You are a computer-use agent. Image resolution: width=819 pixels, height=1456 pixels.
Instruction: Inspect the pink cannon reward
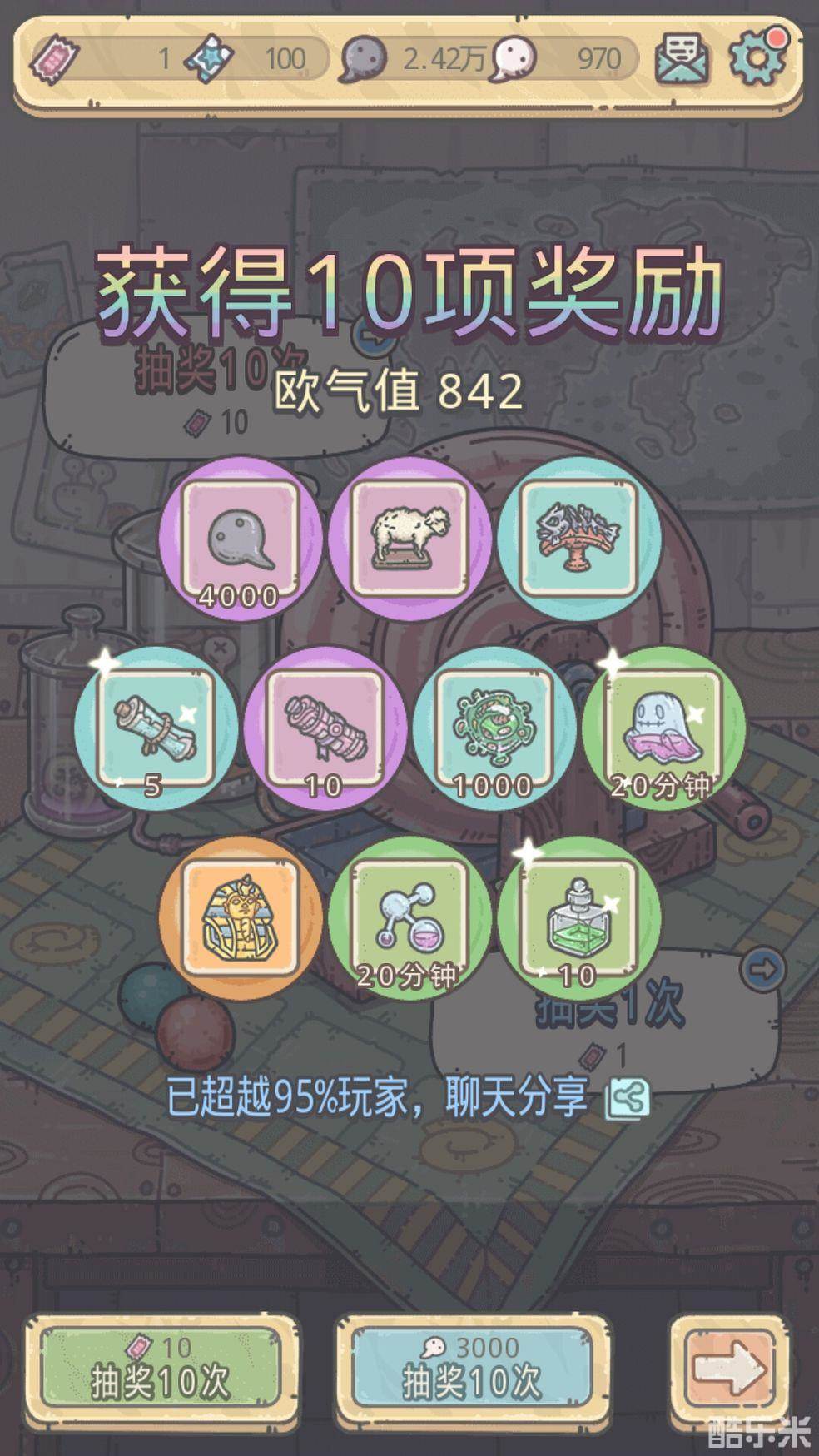pyautogui.click(x=325, y=728)
